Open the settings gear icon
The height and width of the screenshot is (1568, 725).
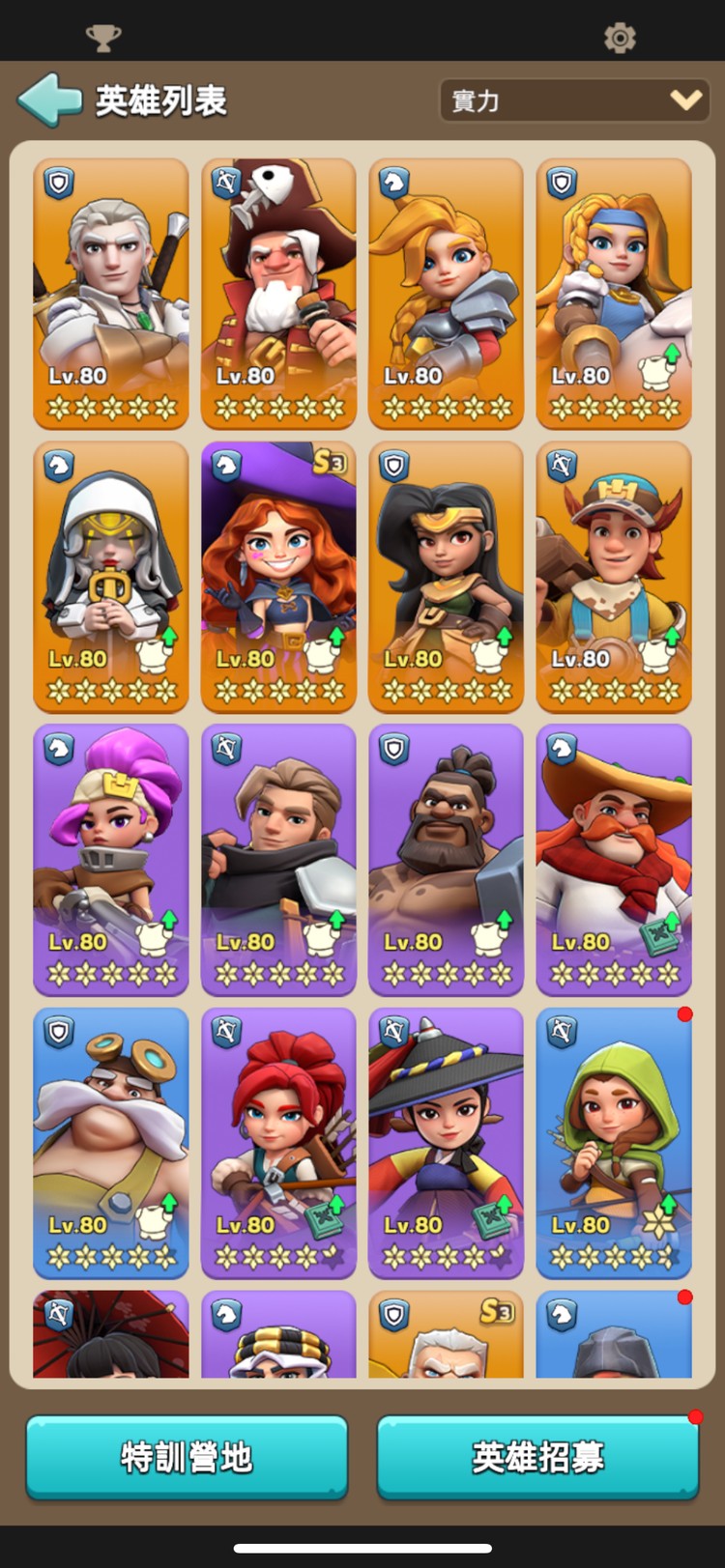tap(619, 39)
